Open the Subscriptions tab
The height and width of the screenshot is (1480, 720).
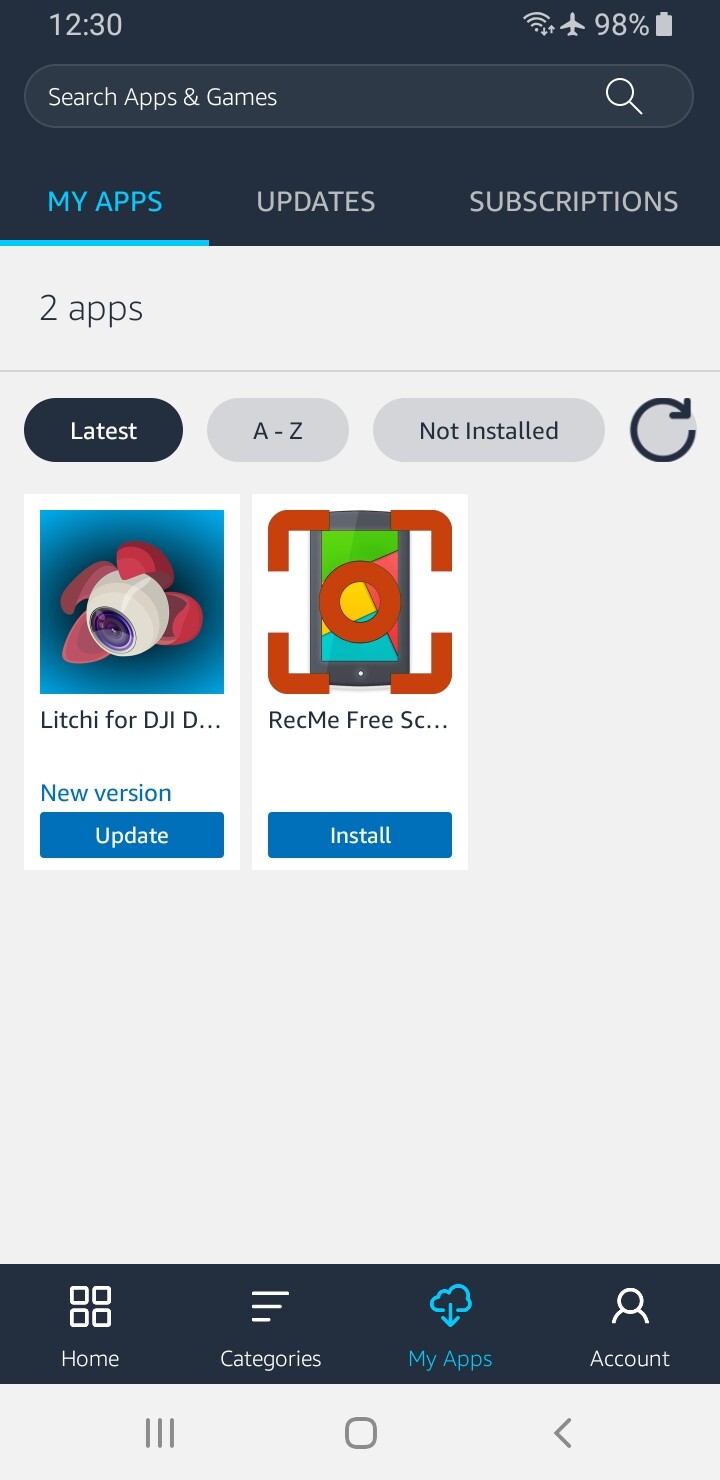tap(574, 202)
